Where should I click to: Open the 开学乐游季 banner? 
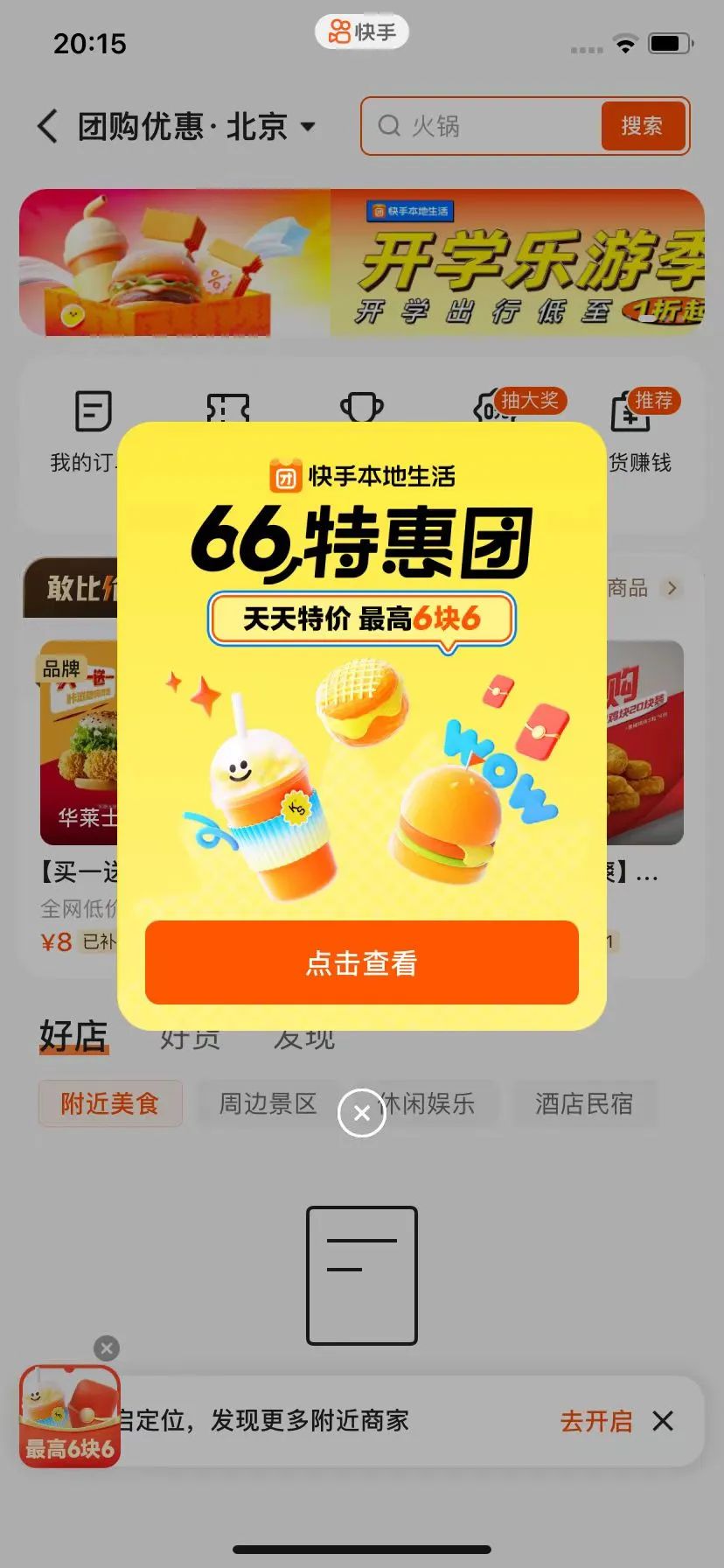[x=362, y=262]
